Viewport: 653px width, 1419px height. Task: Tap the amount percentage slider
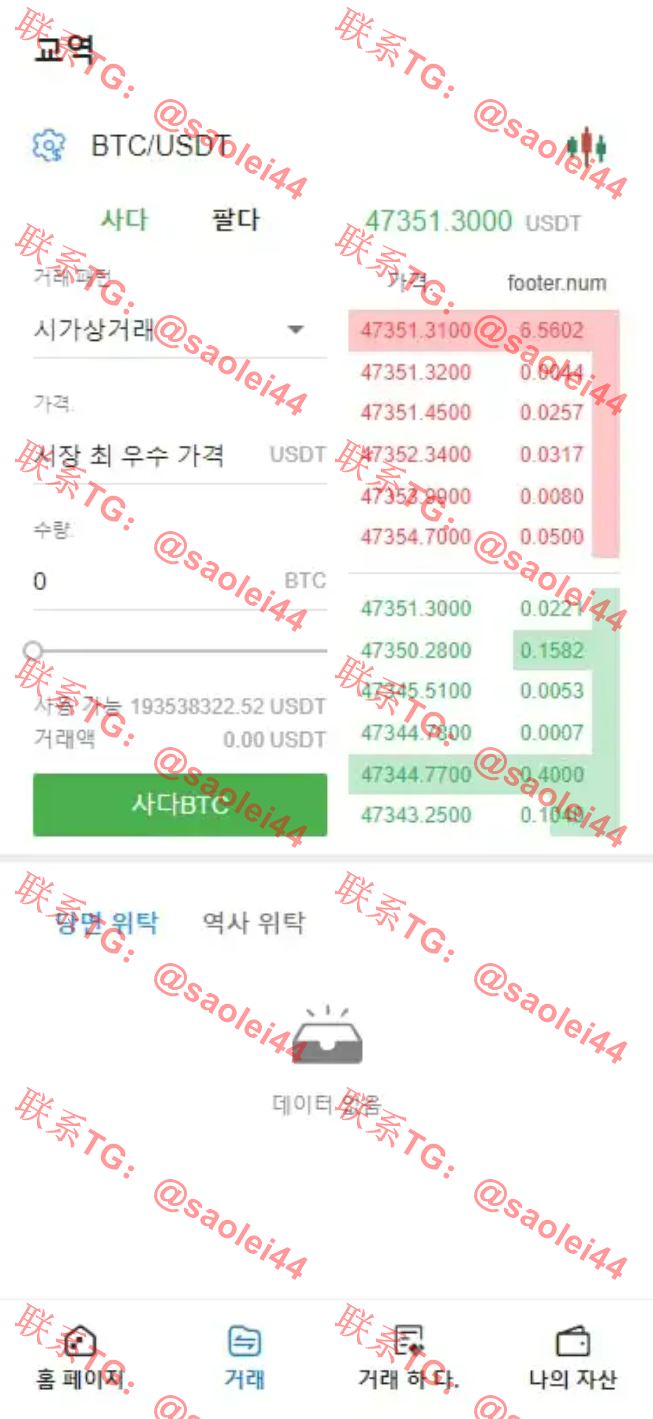[180, 651]
